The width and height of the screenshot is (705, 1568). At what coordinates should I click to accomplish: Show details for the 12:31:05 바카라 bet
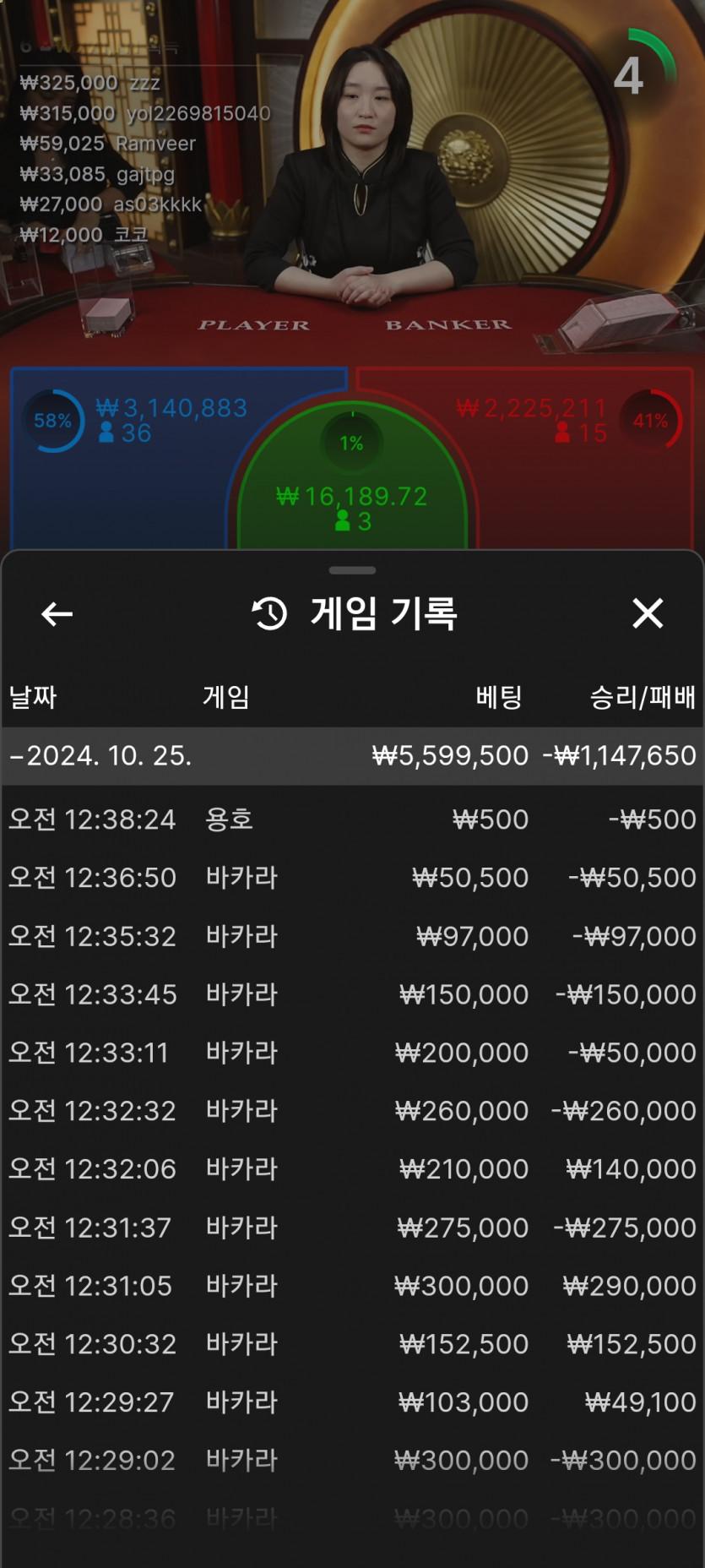[x=352, y=1286]
